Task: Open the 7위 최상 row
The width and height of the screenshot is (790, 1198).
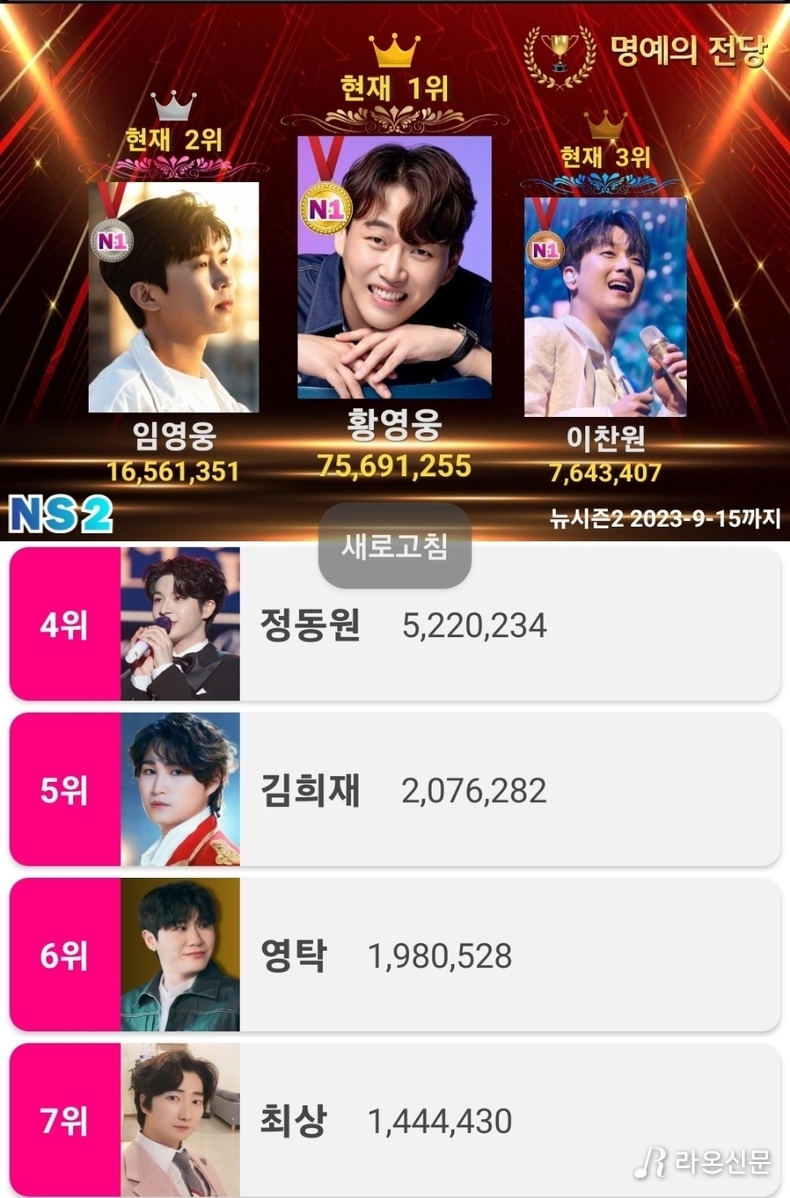Action: pyautogui.click(x=394, y=1120)
